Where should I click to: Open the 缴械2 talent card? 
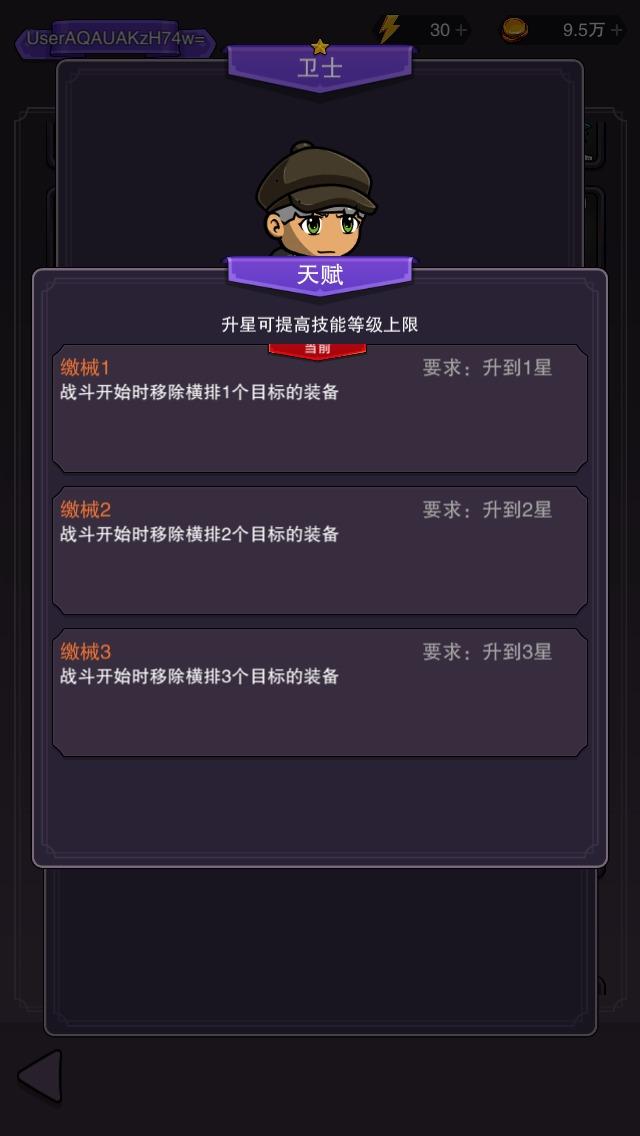point(320,550)
